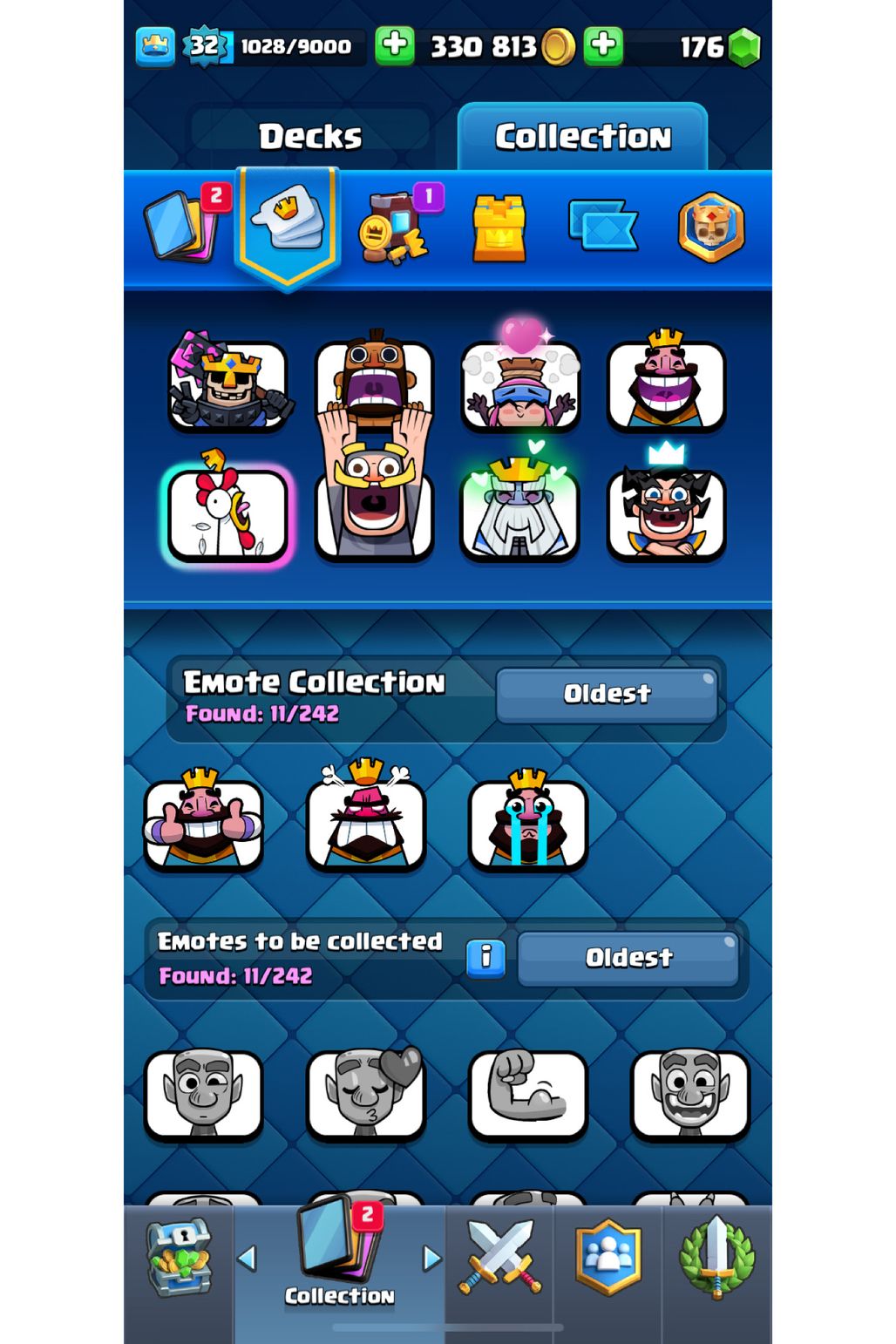
Task: Switch to the Decks tab
Action: pyautogui.click(x=309, y=136)
